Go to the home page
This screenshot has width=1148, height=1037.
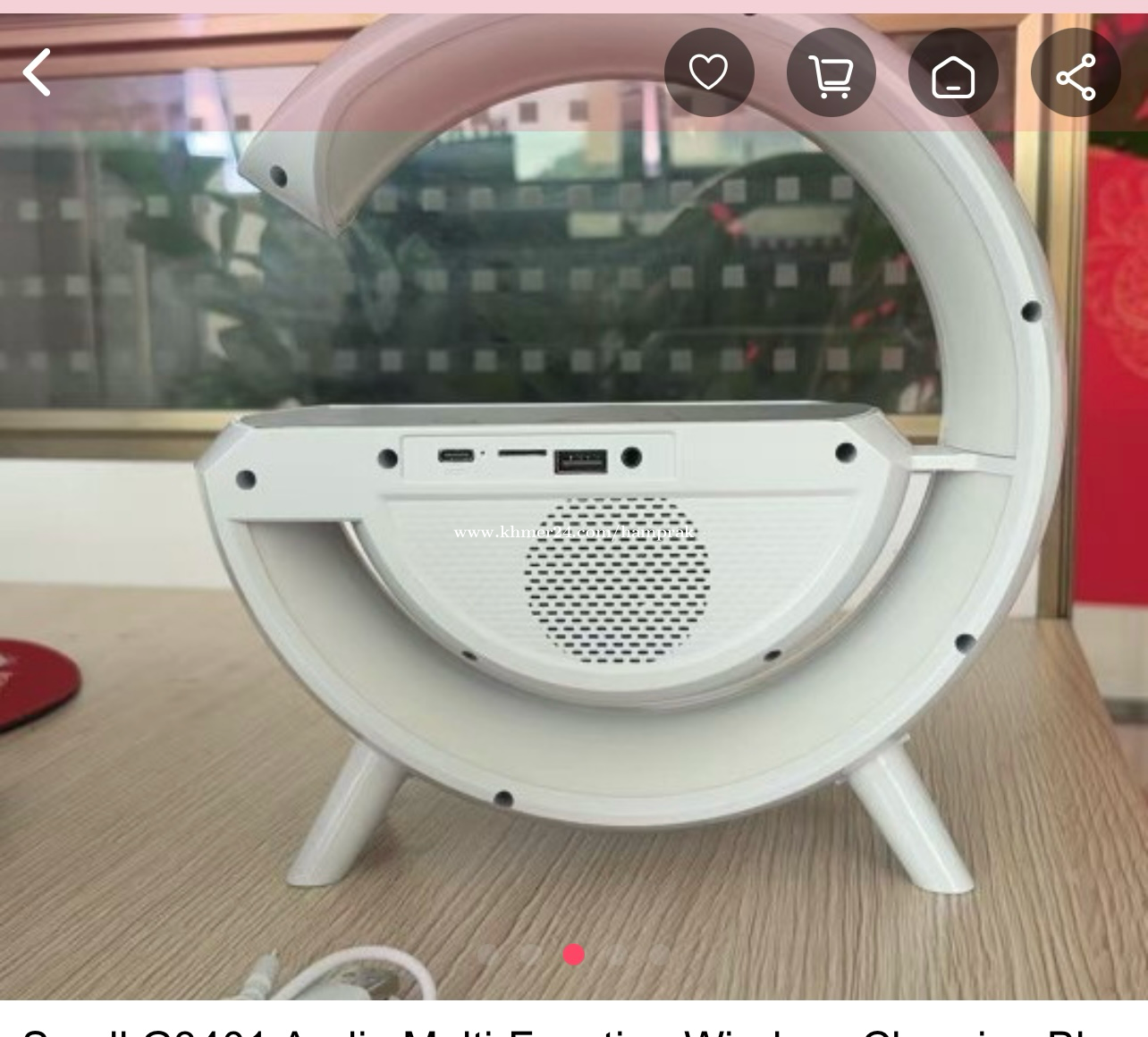(x=953, y=74)
